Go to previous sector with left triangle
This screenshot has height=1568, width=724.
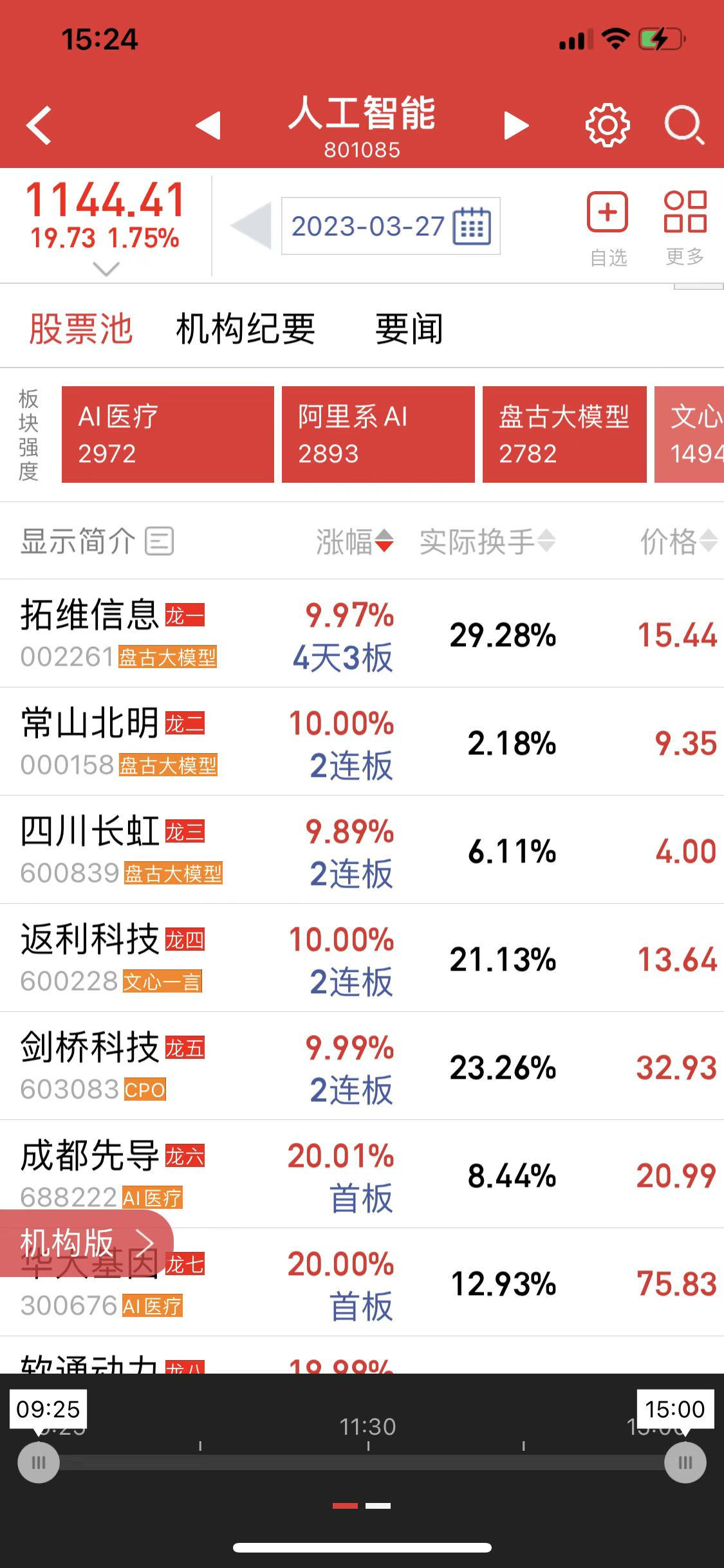click(209, 125)
